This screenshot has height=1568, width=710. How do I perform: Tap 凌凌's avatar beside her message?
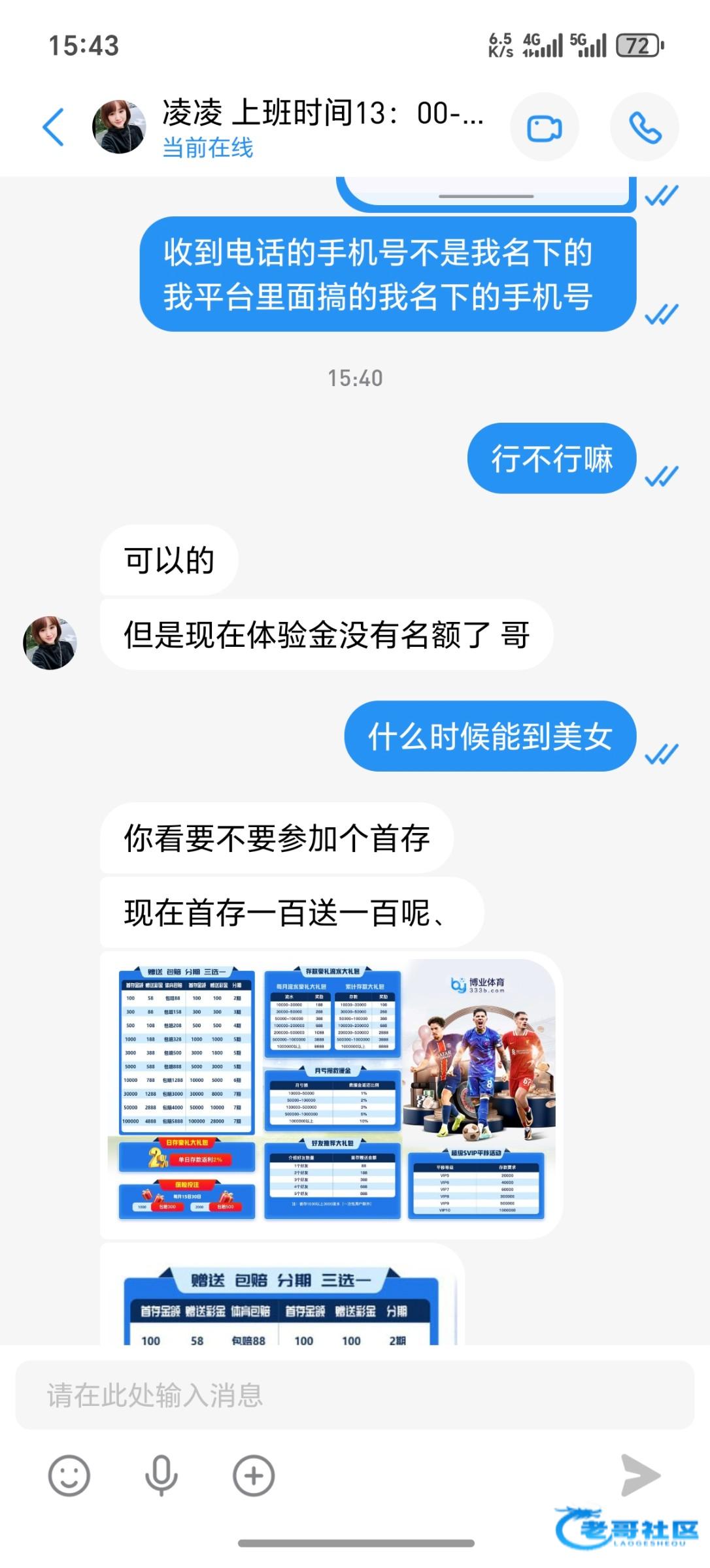click(x=50, y=642)
